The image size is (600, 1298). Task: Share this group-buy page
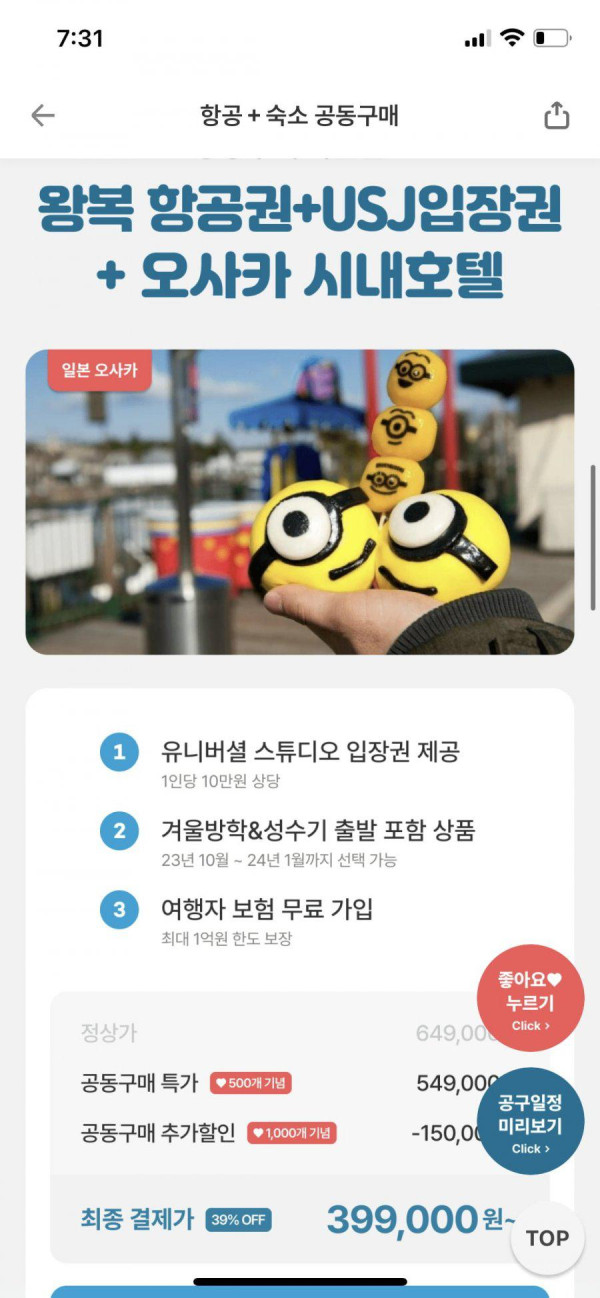556,116
